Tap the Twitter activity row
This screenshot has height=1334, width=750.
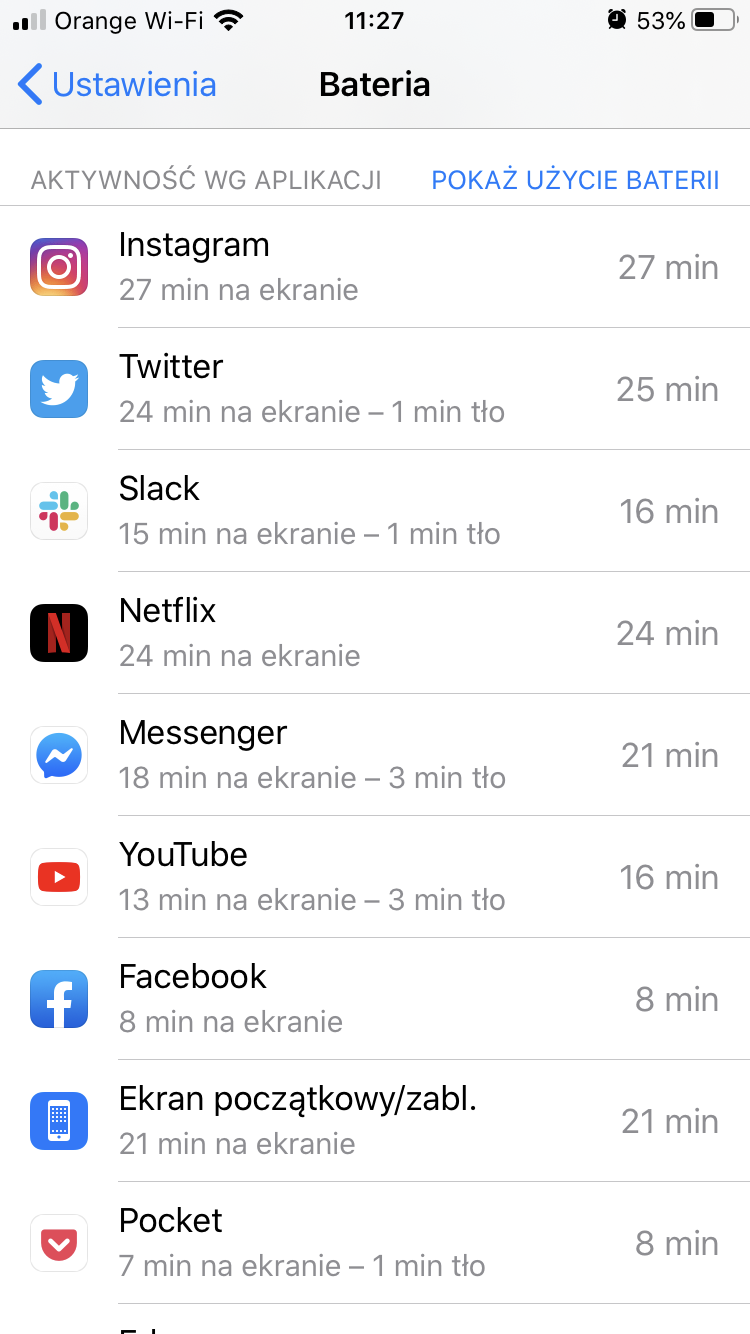pyautogui.click(x=375, y=389)
